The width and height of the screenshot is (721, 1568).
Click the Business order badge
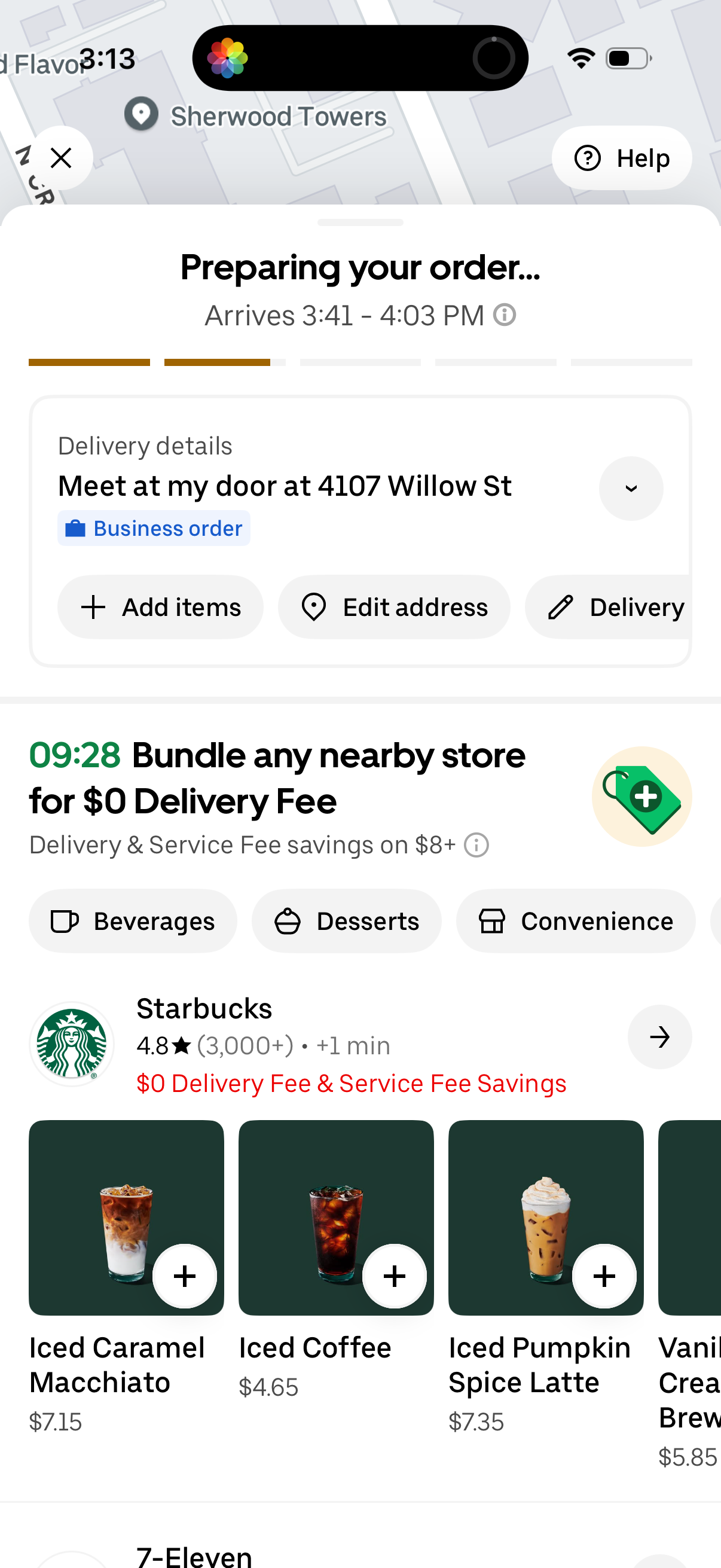pos(154,529)
